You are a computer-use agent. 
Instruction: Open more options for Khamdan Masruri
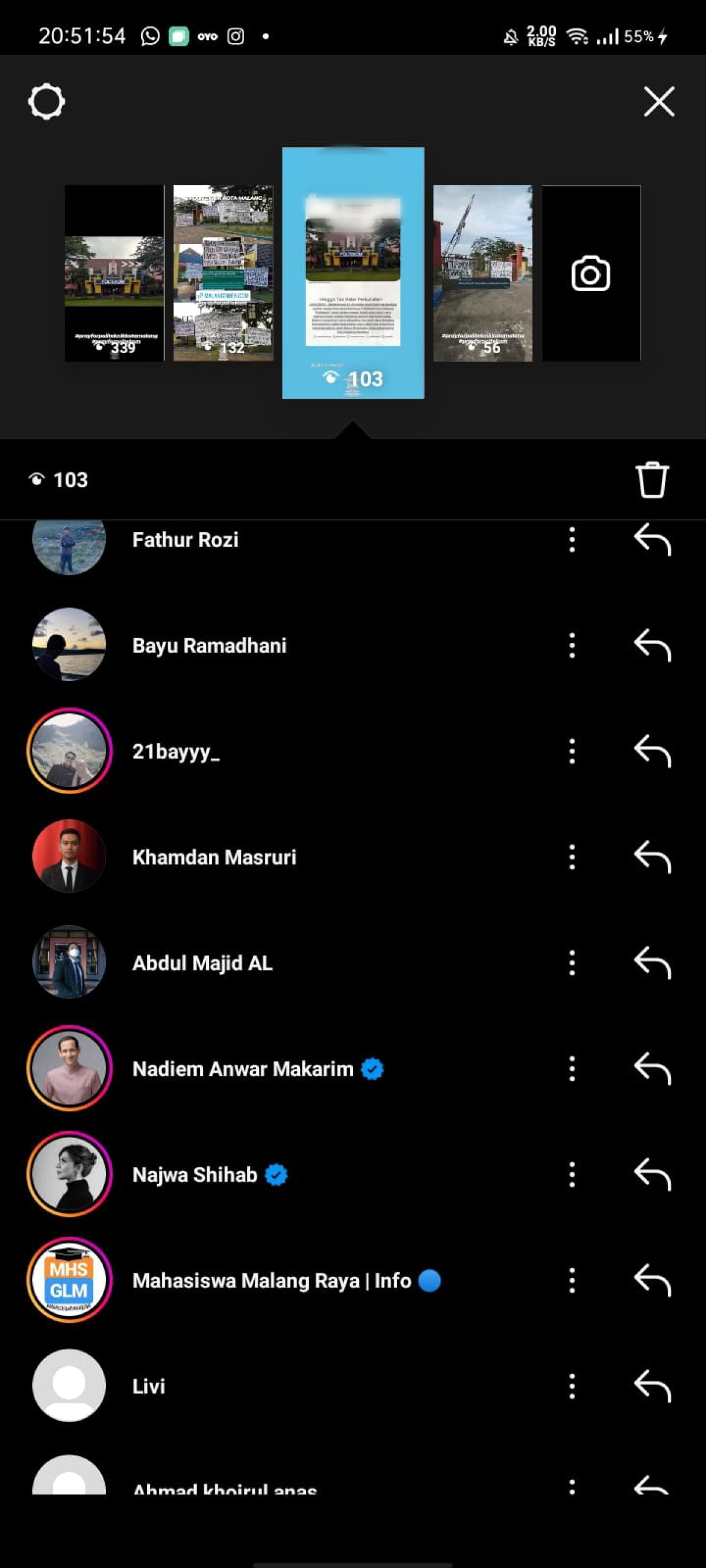coord(571,857)
